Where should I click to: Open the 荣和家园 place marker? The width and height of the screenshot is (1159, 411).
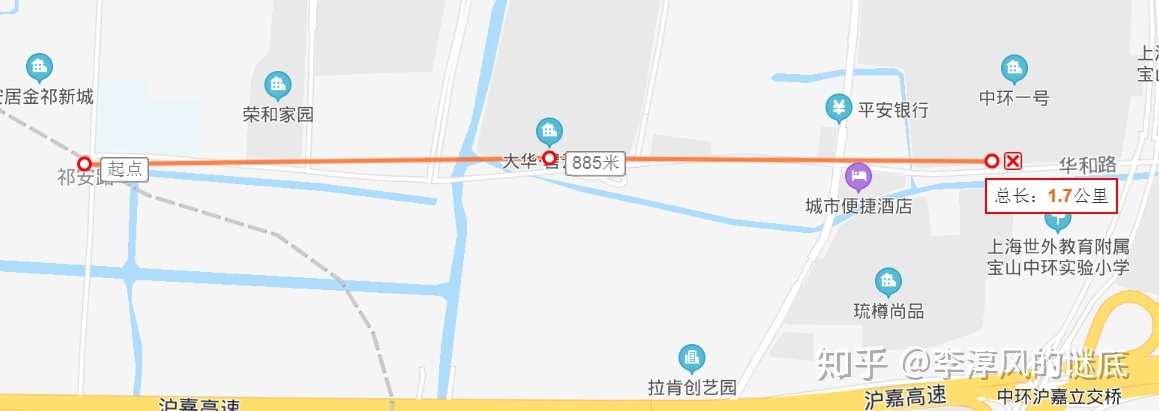point(278,85)
